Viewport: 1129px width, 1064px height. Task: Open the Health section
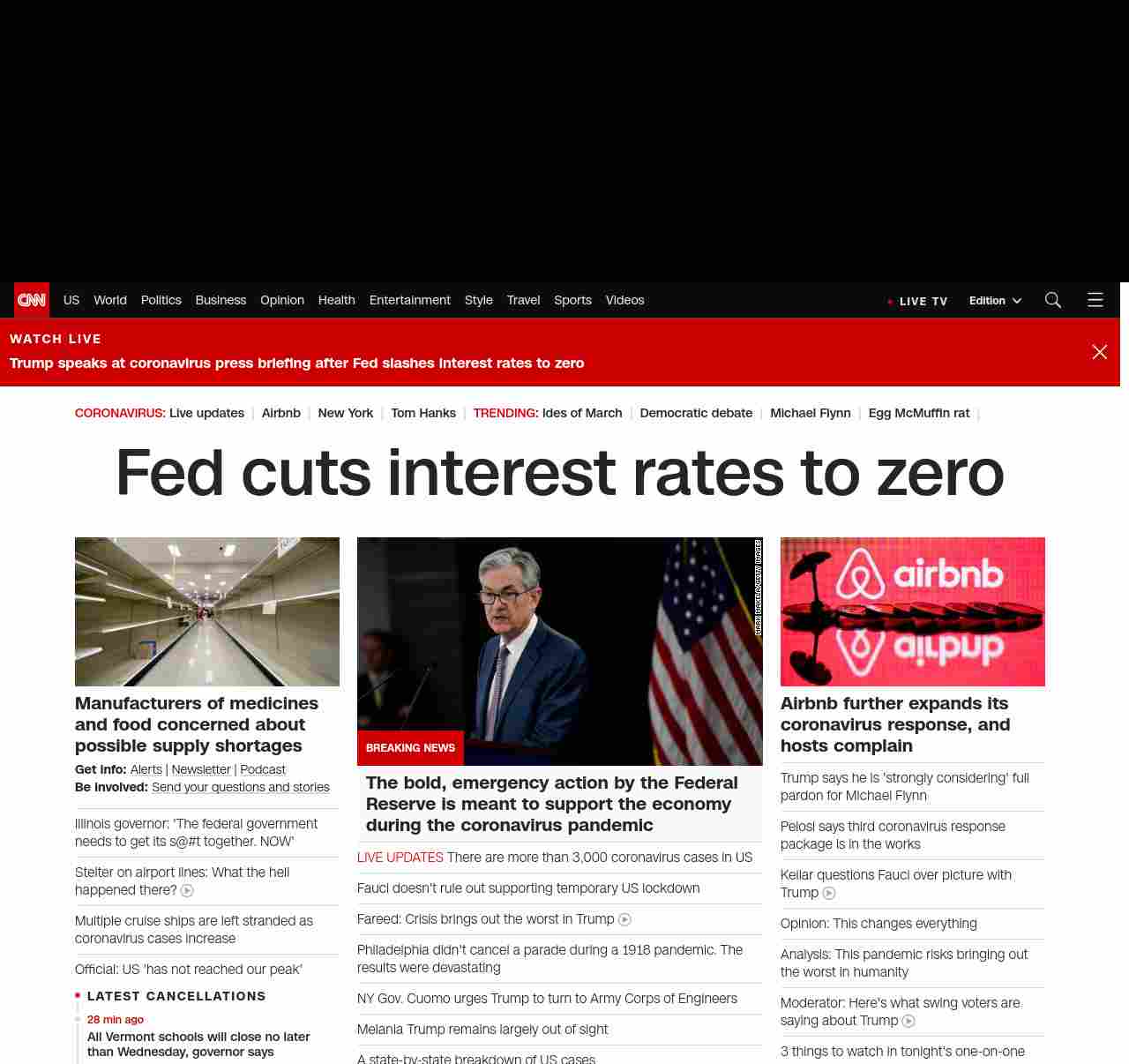point(336,300)
